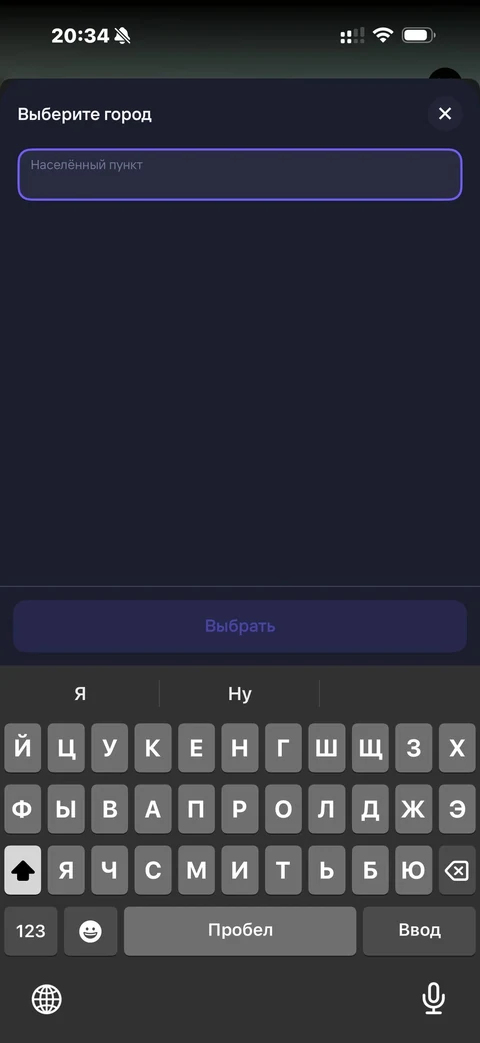The width and height of the screenshot is (480, 1043).
Task: Start voice dictation with the microphone
Action: 433,998
